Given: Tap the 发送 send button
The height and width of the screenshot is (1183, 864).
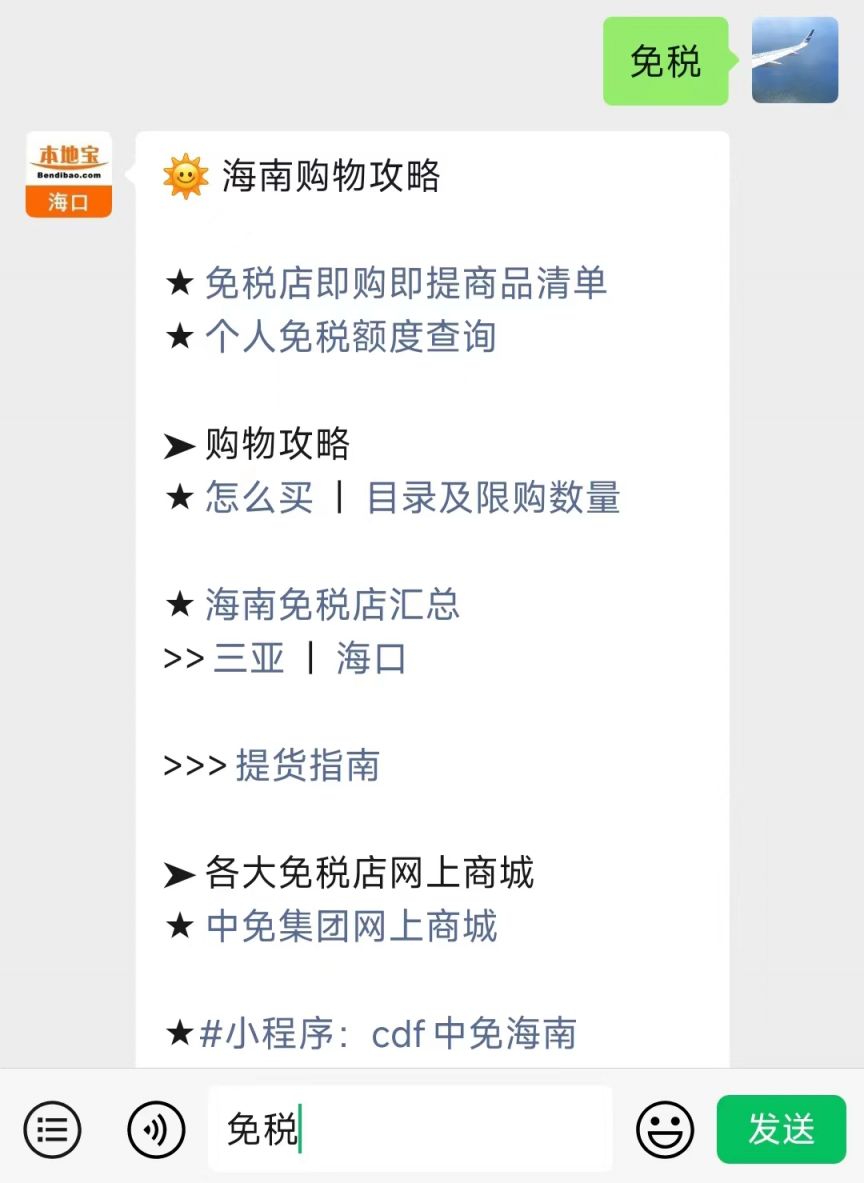Looking at the screenshot, I should click(781, 1129).
